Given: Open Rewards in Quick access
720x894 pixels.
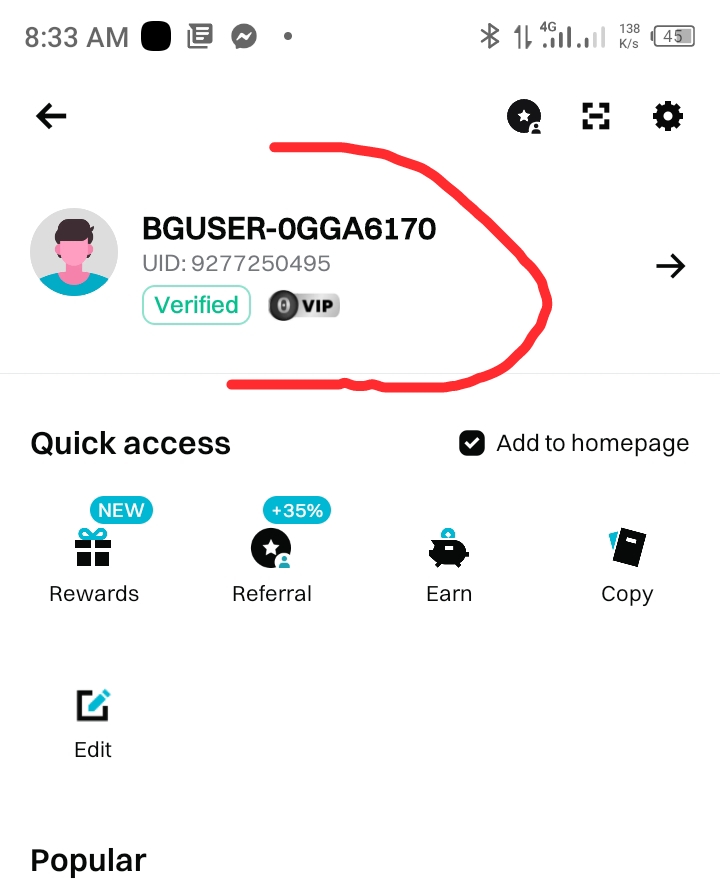Looking at the screenshot, I should [94, 565].
